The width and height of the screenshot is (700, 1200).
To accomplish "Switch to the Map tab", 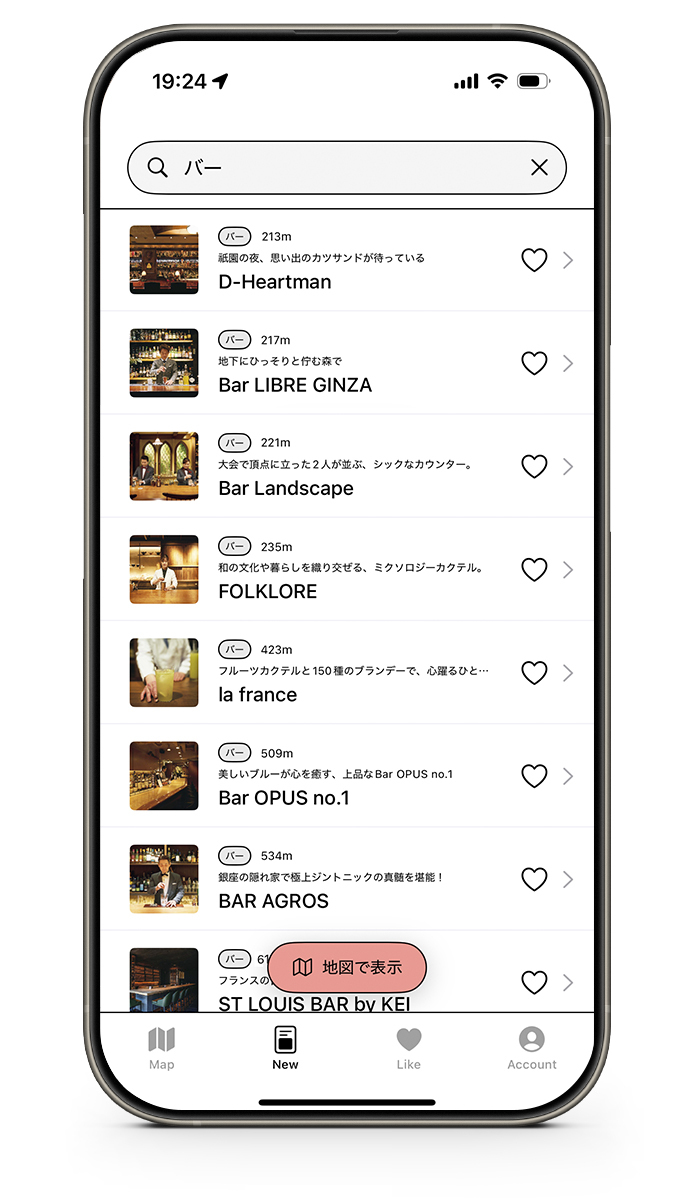I will tap(161, 1048).
